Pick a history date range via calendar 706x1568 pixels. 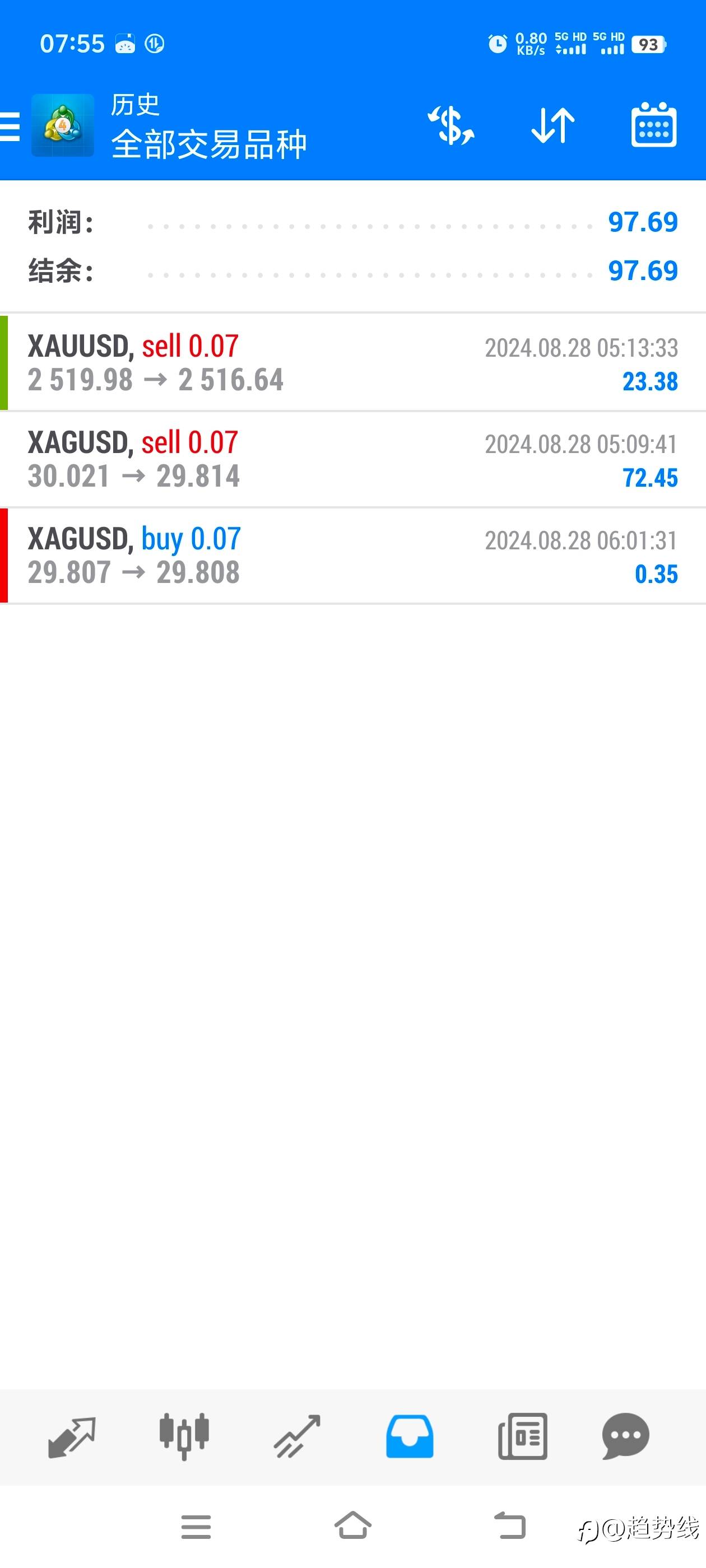pyautogui.click(x=653, y=126)
